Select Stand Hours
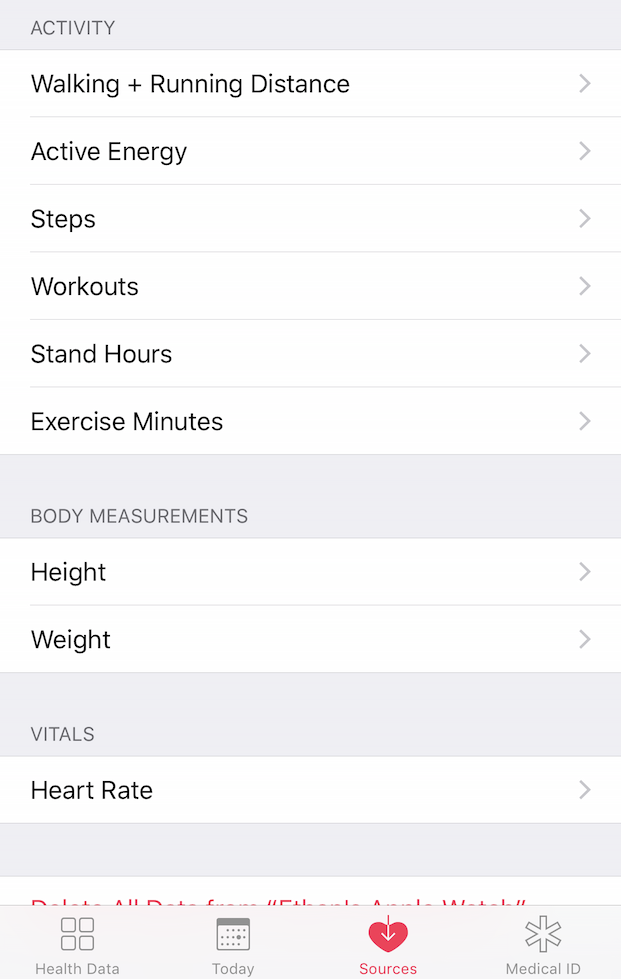The image size is (621, 979). click(x=310, y=354)
